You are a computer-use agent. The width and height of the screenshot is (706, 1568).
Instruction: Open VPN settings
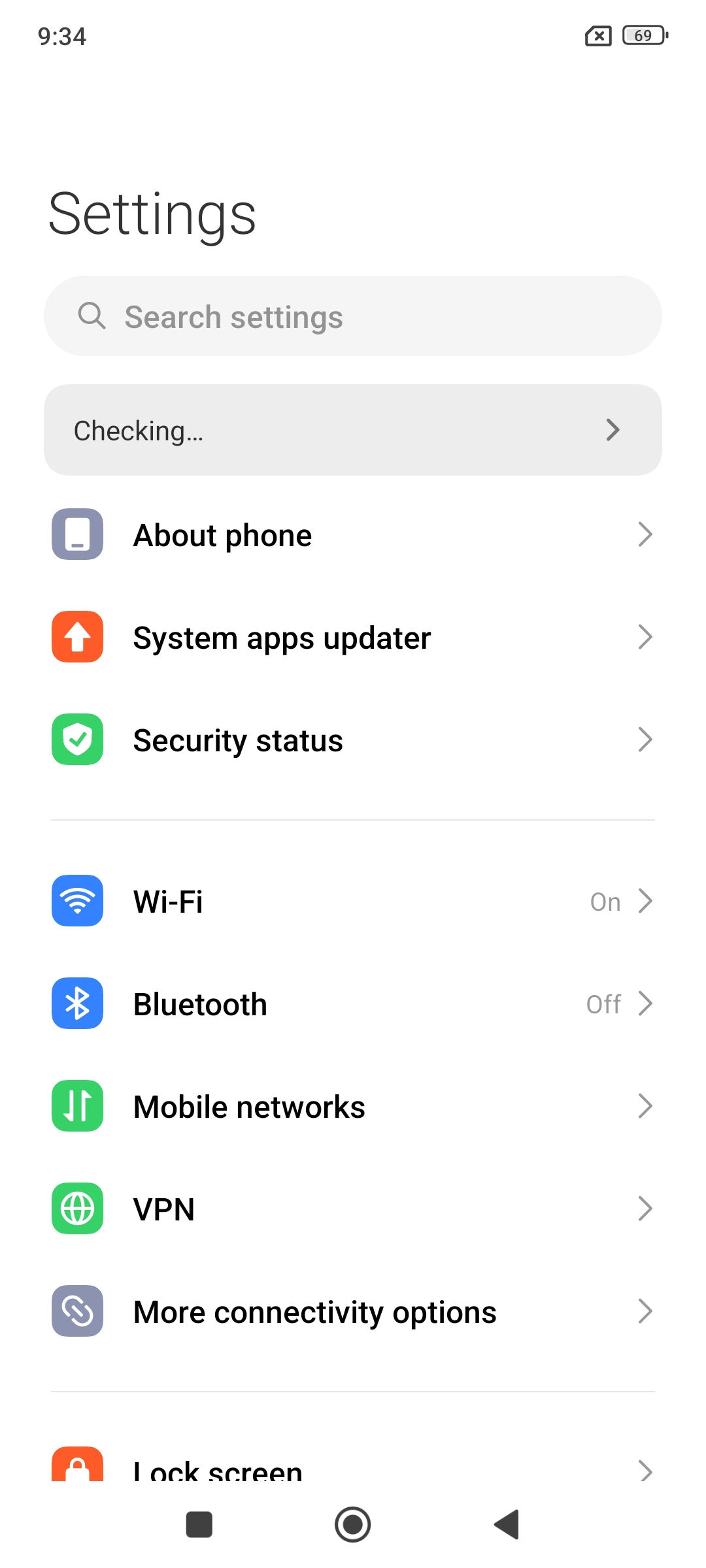pyautogui.click(x=353, y=1209)
